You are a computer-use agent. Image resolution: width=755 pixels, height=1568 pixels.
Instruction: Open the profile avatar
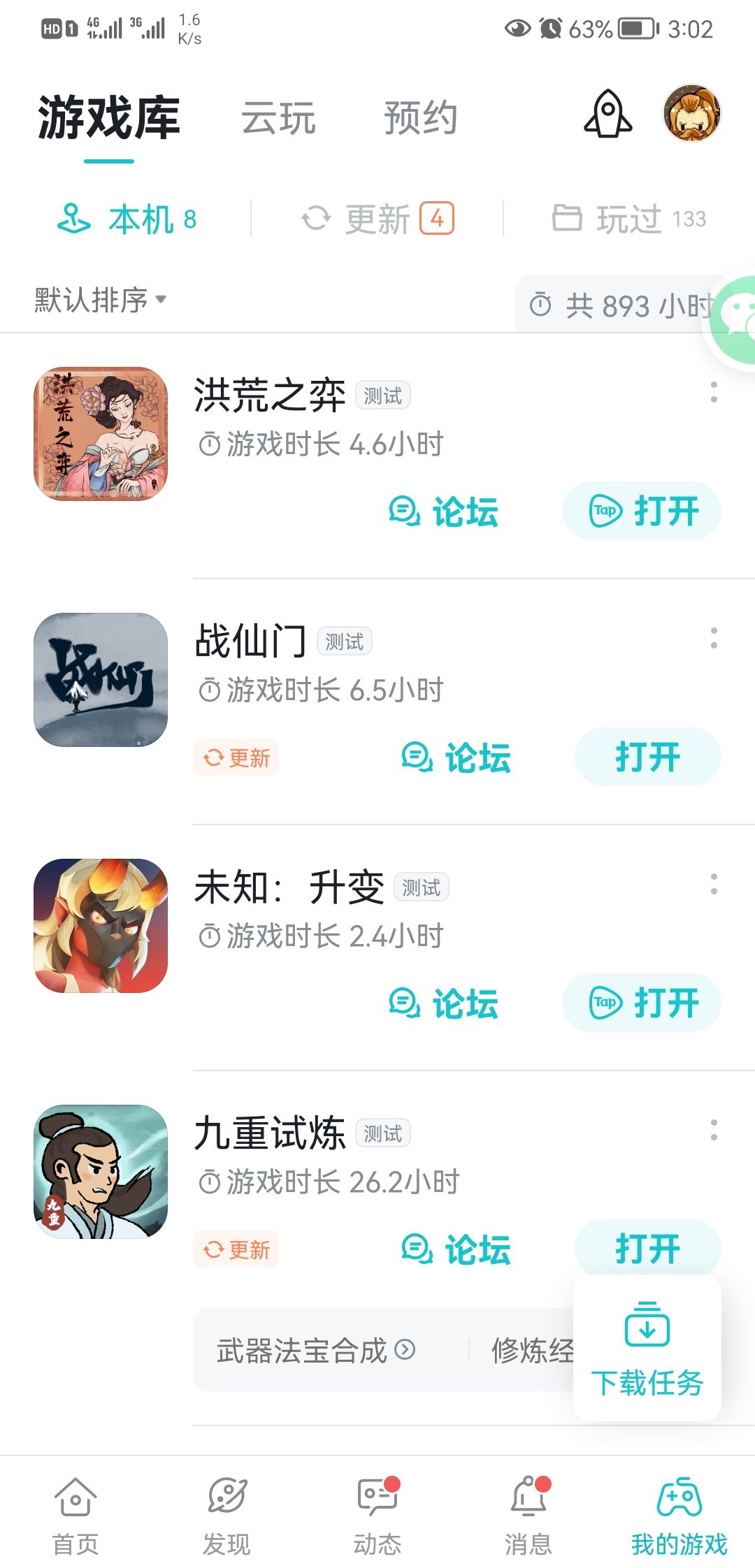(x=691, y=114)
